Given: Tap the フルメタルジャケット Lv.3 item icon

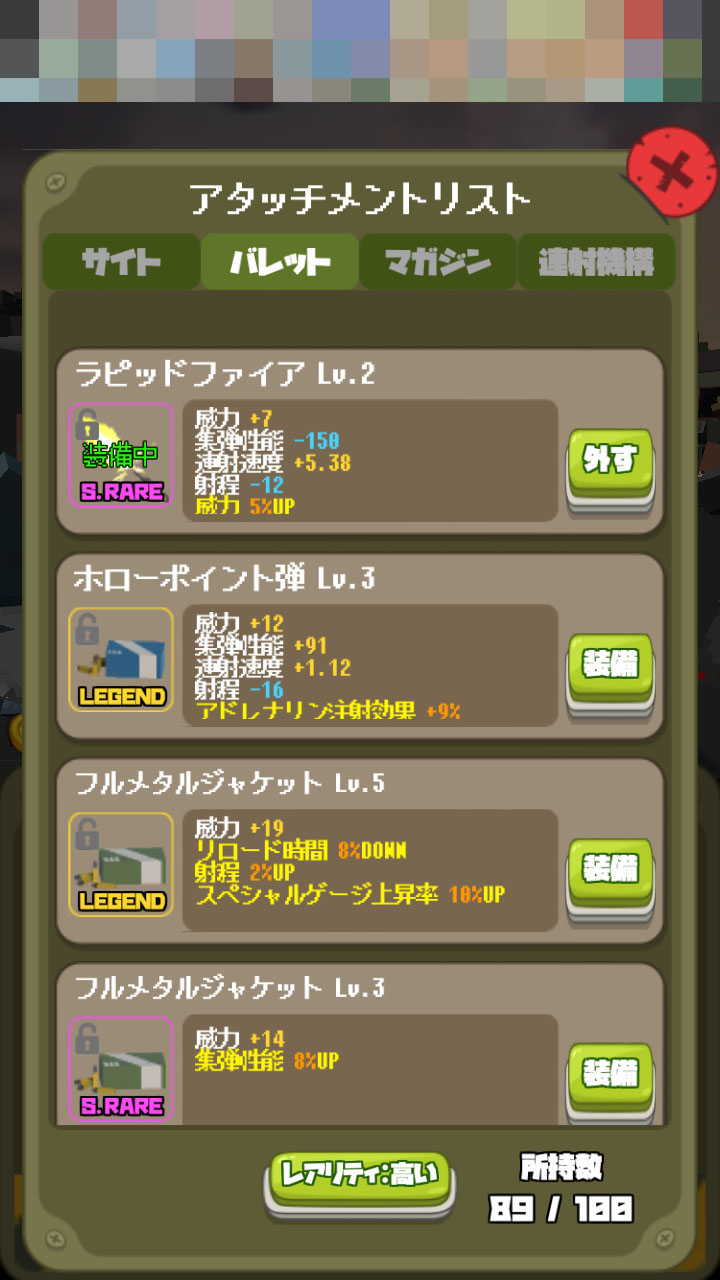Looking at the screenshot, I should pos(121,1068).
